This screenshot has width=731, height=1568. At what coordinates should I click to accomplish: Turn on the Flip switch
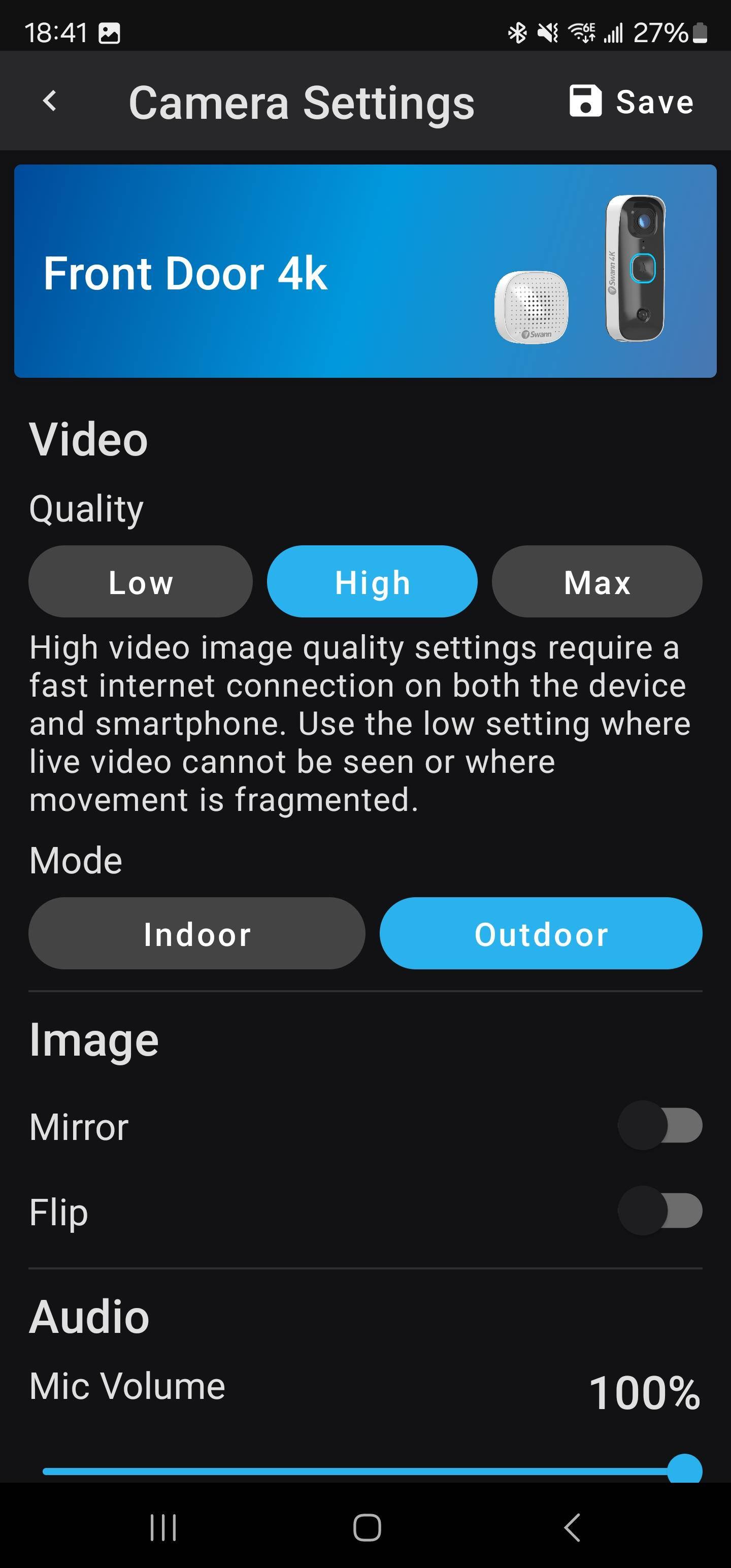point(660,1210)
